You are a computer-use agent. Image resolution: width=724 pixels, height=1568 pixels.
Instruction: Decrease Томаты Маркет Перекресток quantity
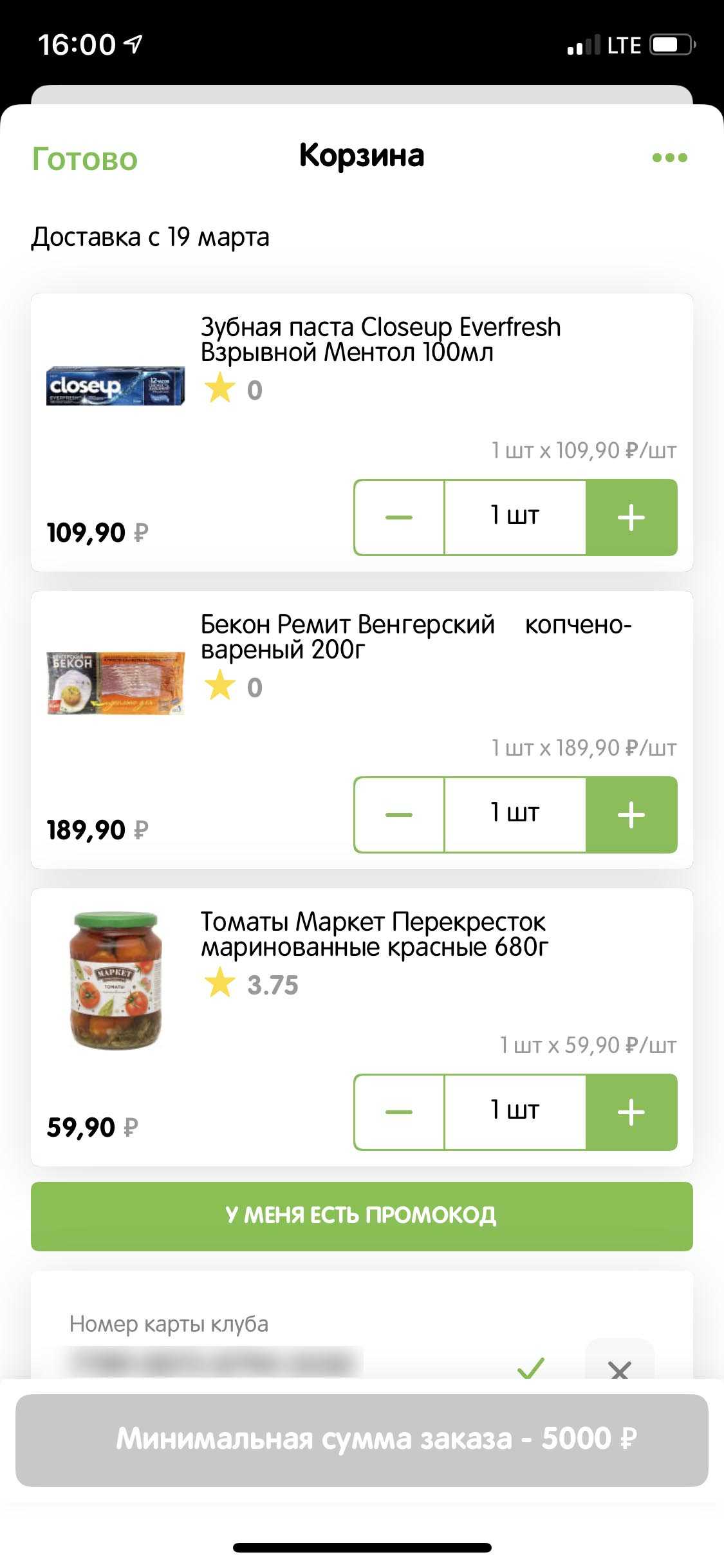(x=399, y=1112)
